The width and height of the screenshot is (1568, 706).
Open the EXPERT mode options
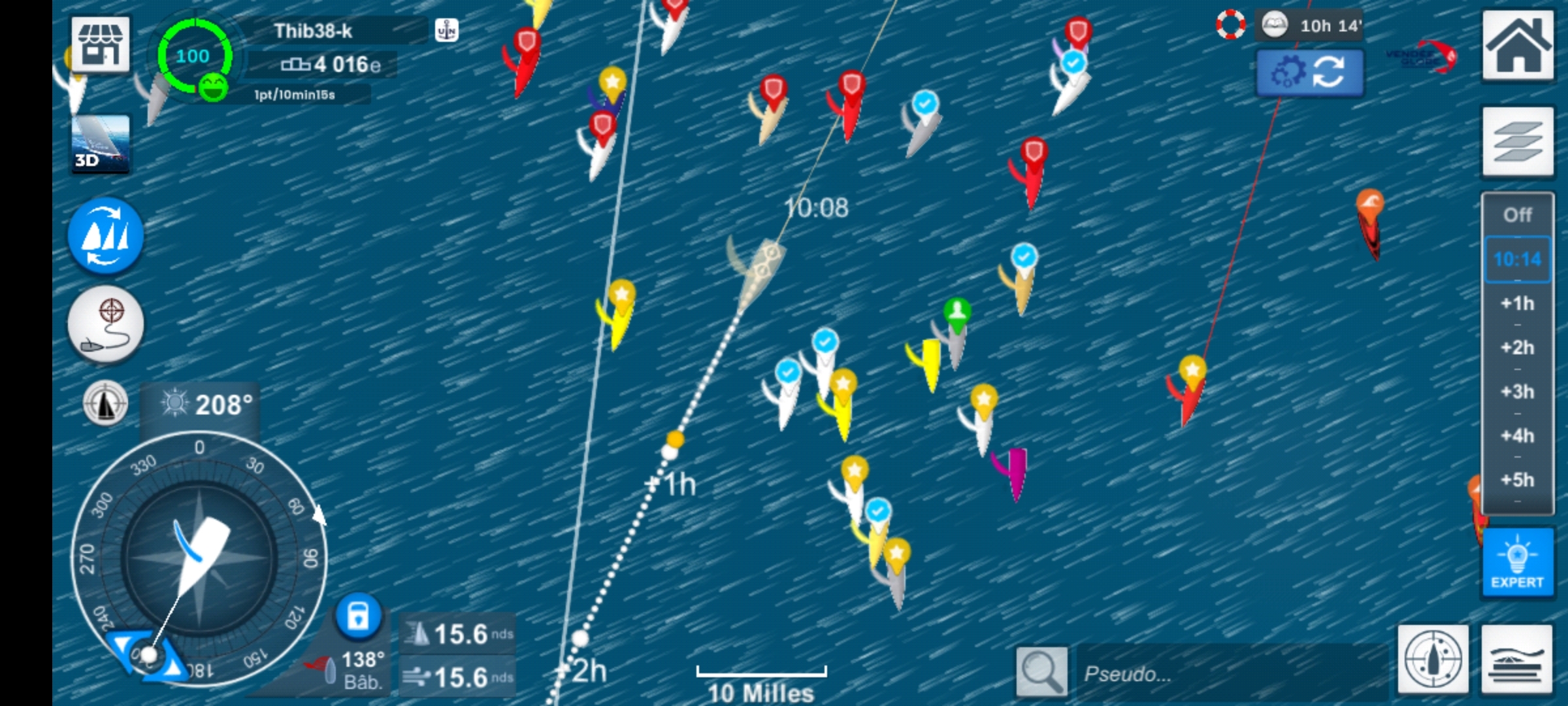click(x=1517, y=563)
